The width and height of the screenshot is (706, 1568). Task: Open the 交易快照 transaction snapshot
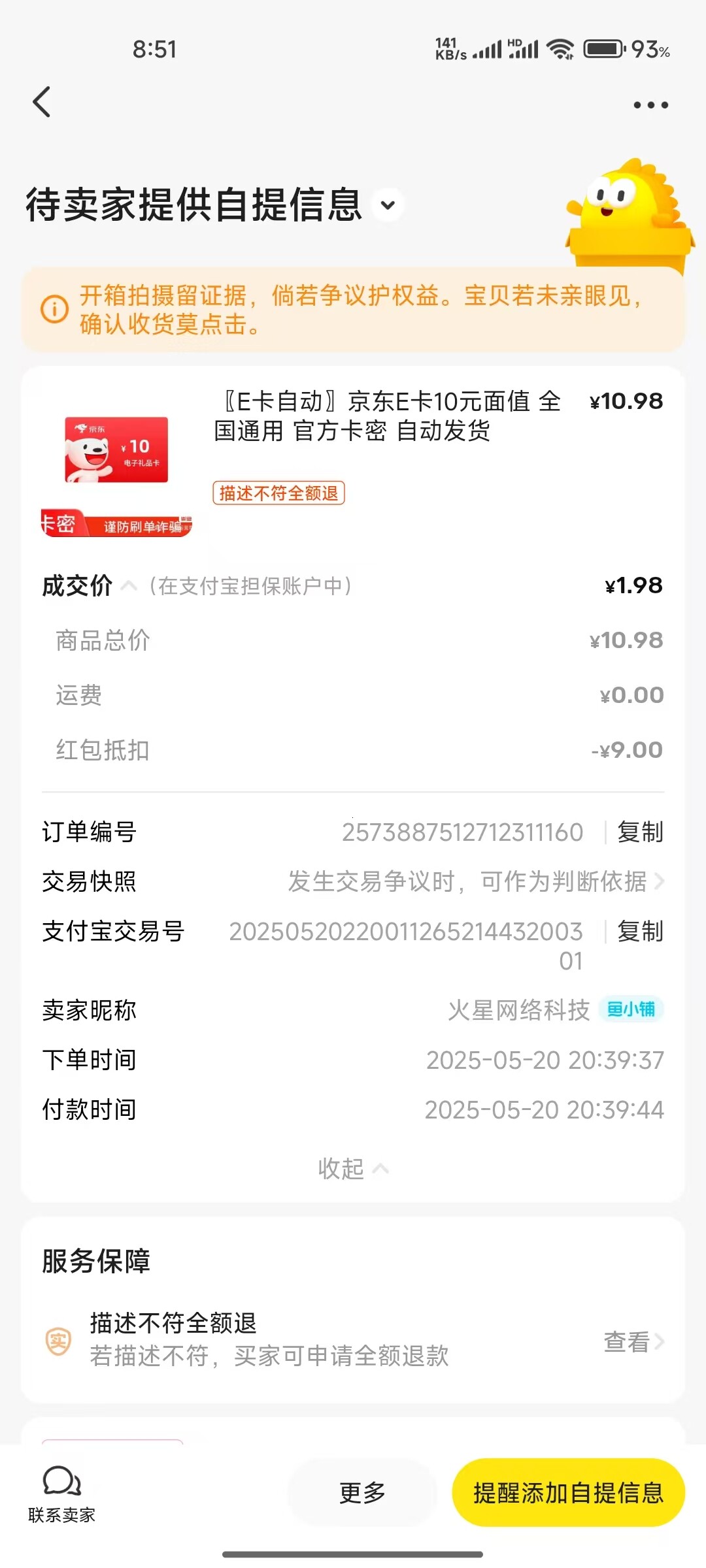(353, 881)
